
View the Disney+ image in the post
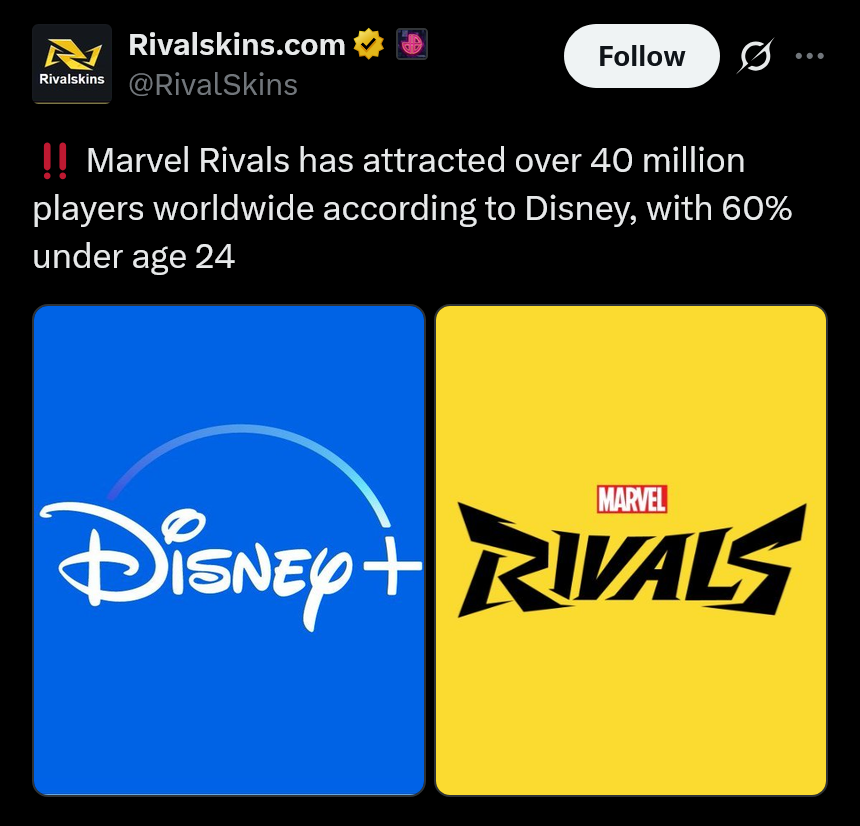229,550
